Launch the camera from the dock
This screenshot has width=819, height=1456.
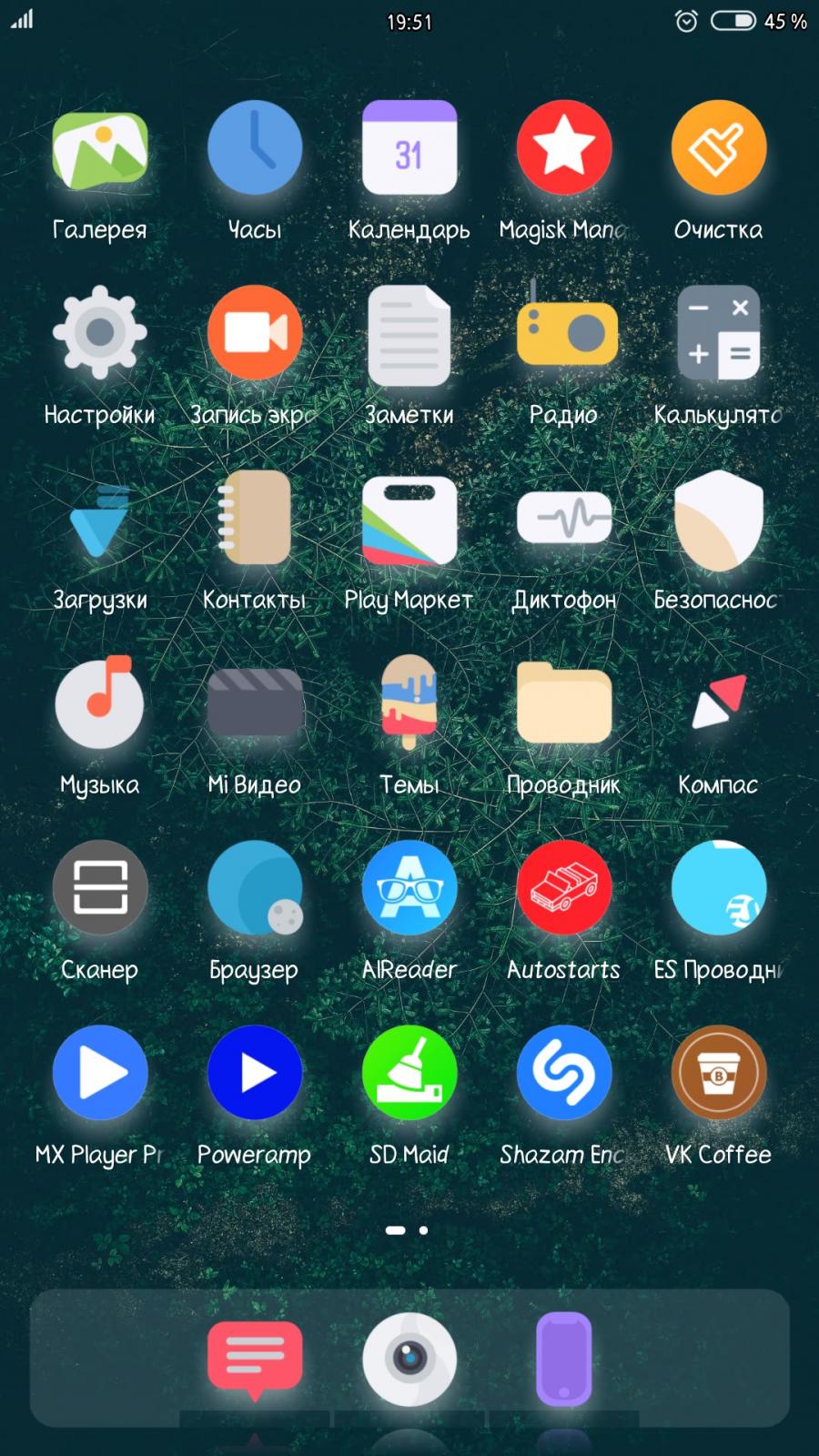click(409, 1359)
